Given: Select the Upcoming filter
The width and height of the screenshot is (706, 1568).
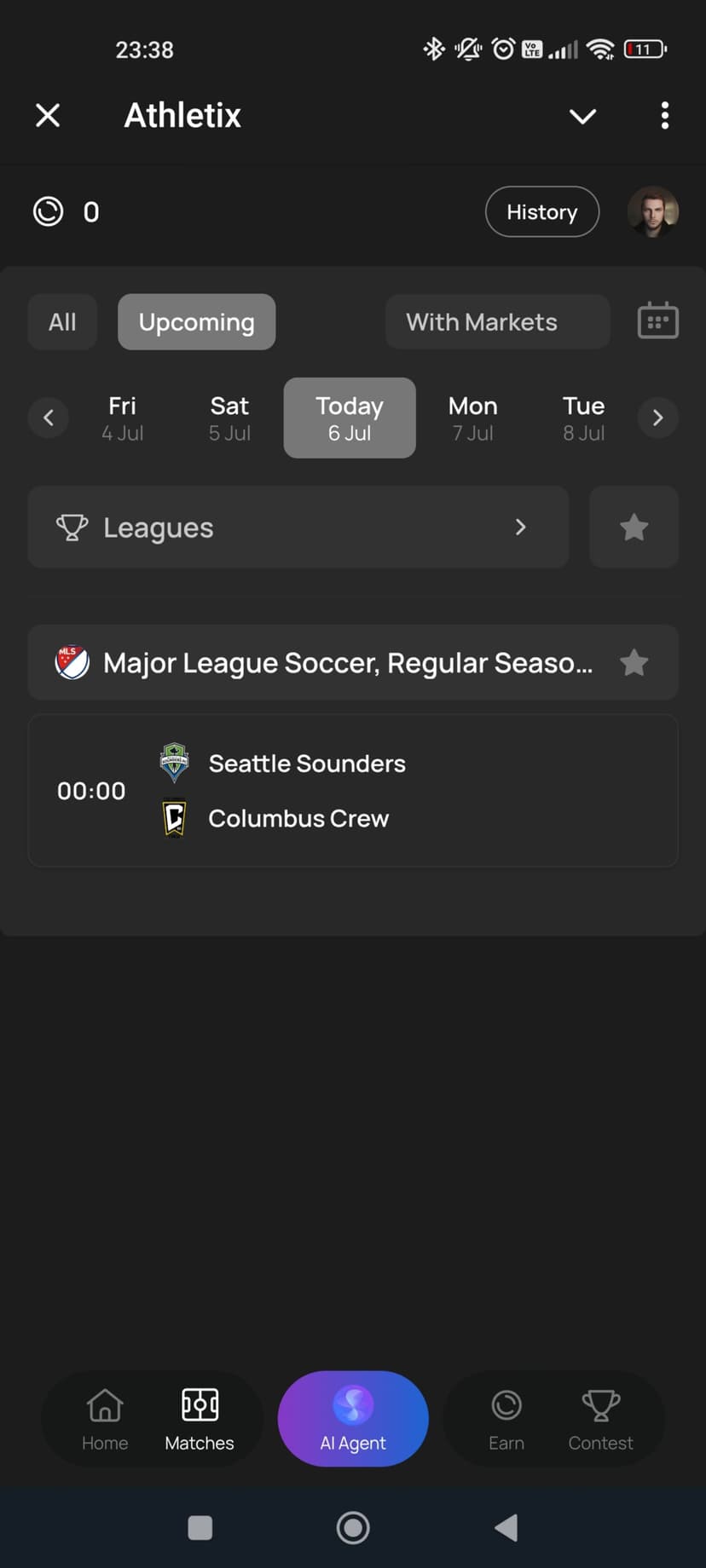Looking at the screenshot, I should (x=196, y=322).
